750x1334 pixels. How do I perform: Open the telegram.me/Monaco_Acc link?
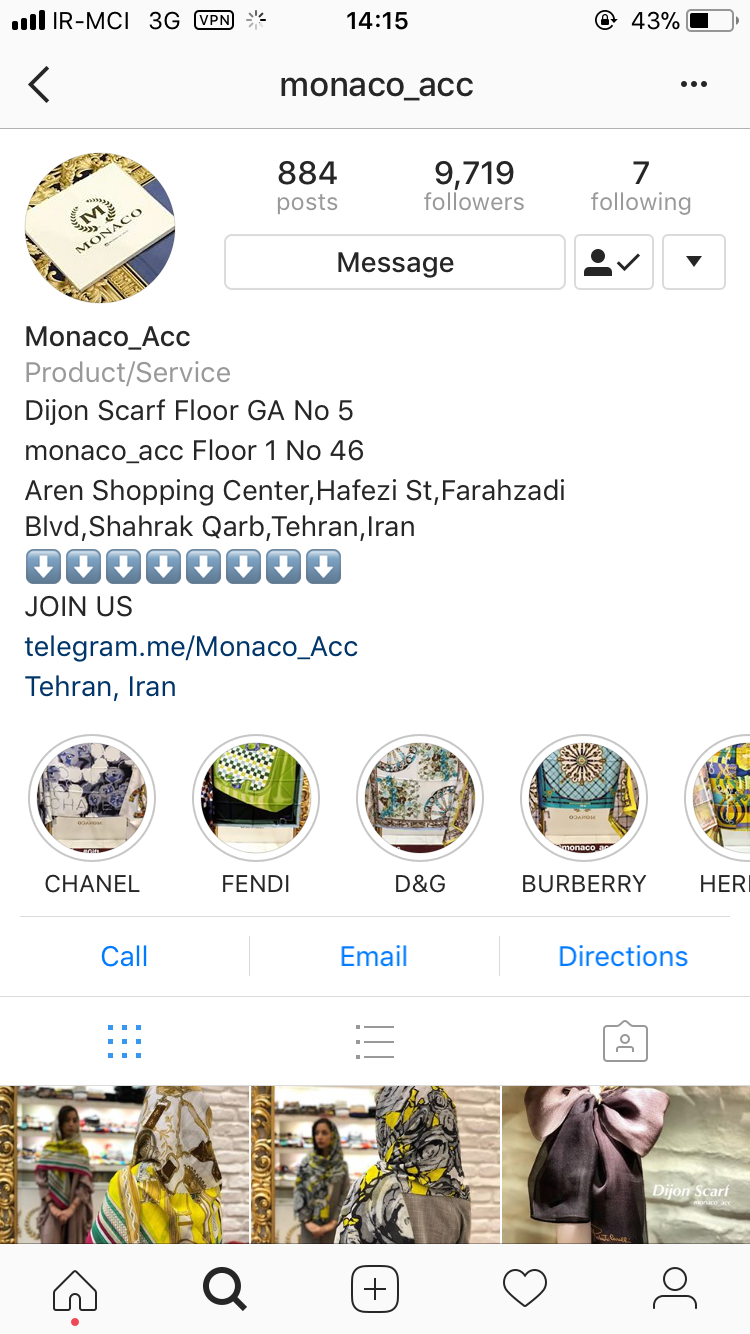point(191,647)
